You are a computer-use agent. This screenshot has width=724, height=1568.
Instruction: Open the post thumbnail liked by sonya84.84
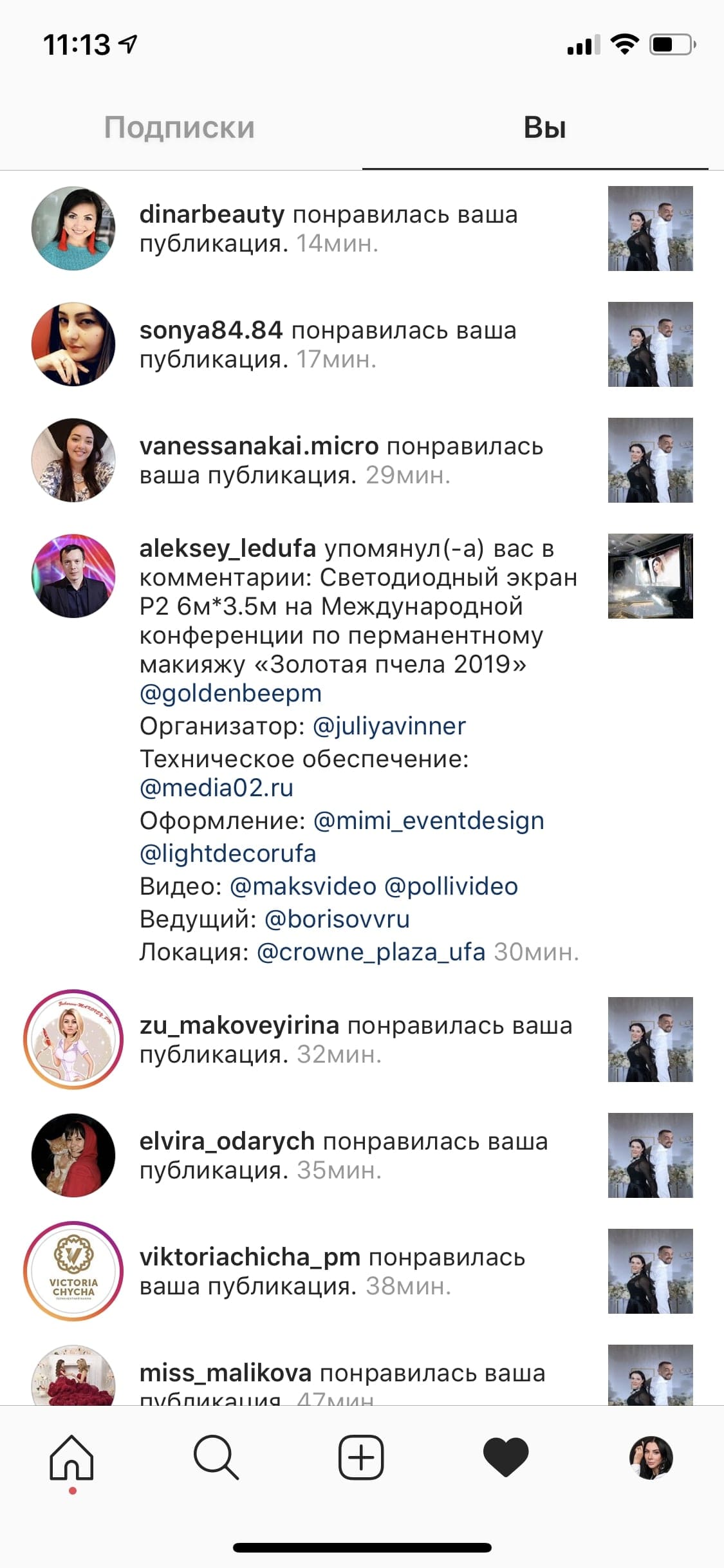pos(650,344)
